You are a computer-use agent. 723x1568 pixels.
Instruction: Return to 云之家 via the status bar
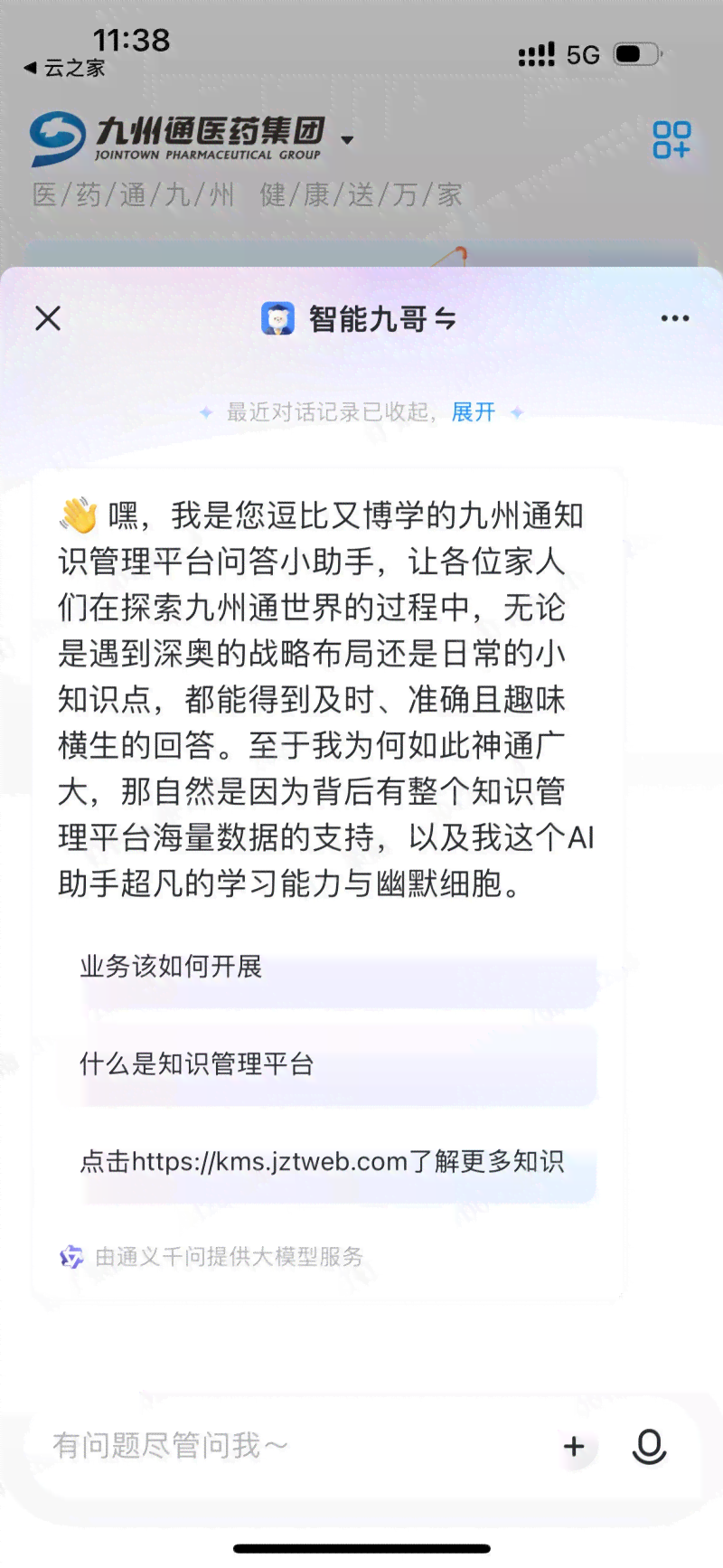(65, 68)
